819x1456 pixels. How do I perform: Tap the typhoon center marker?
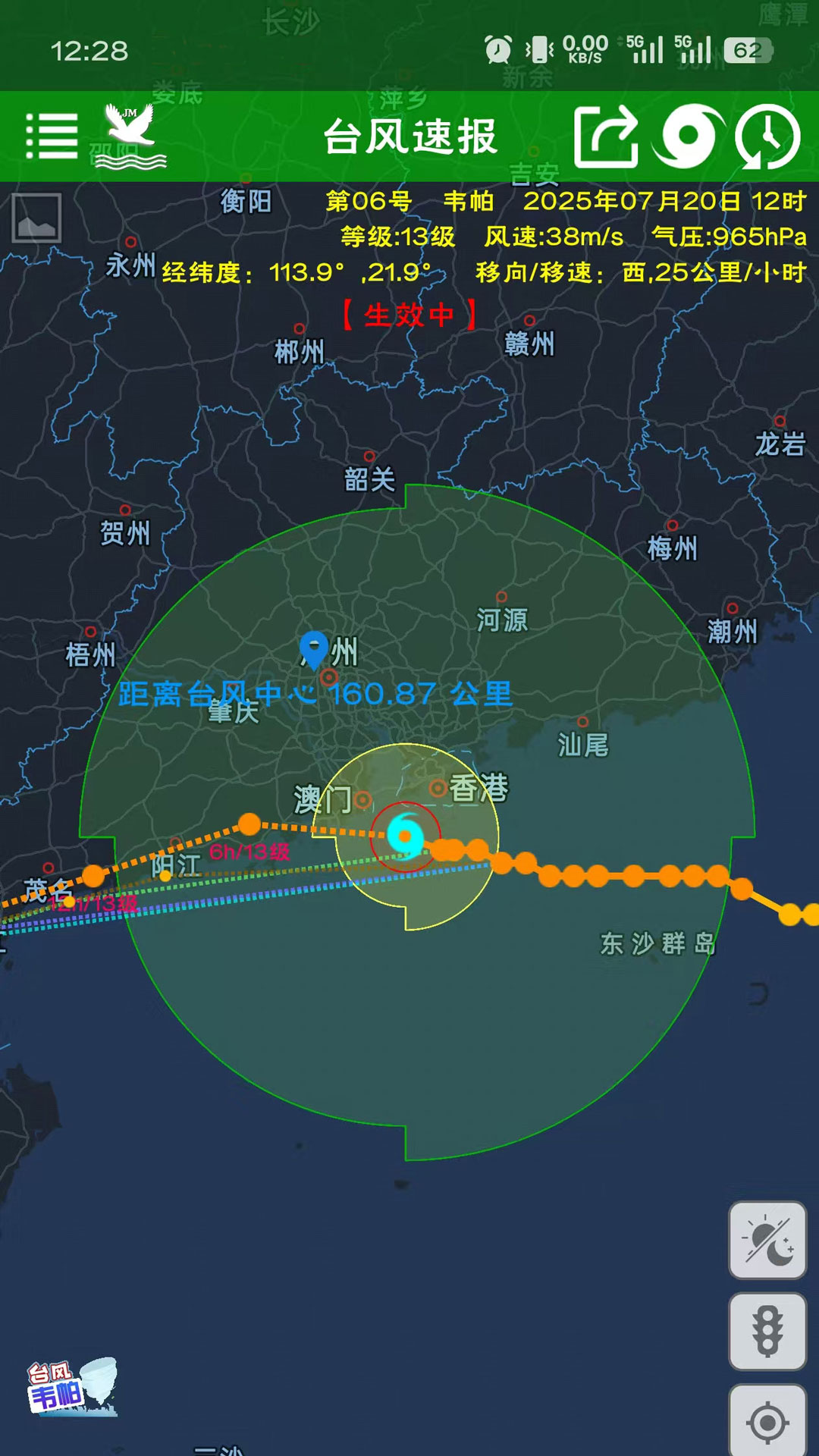pos(405,836)
